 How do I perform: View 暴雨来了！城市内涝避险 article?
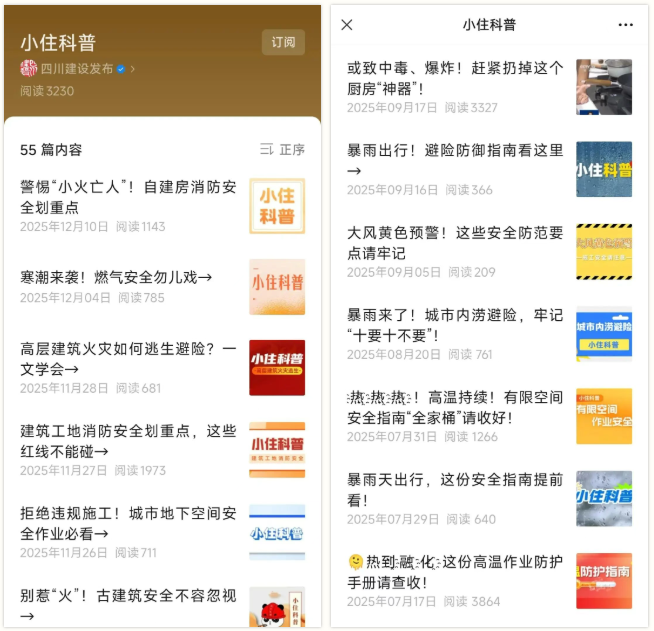(455, 325)
